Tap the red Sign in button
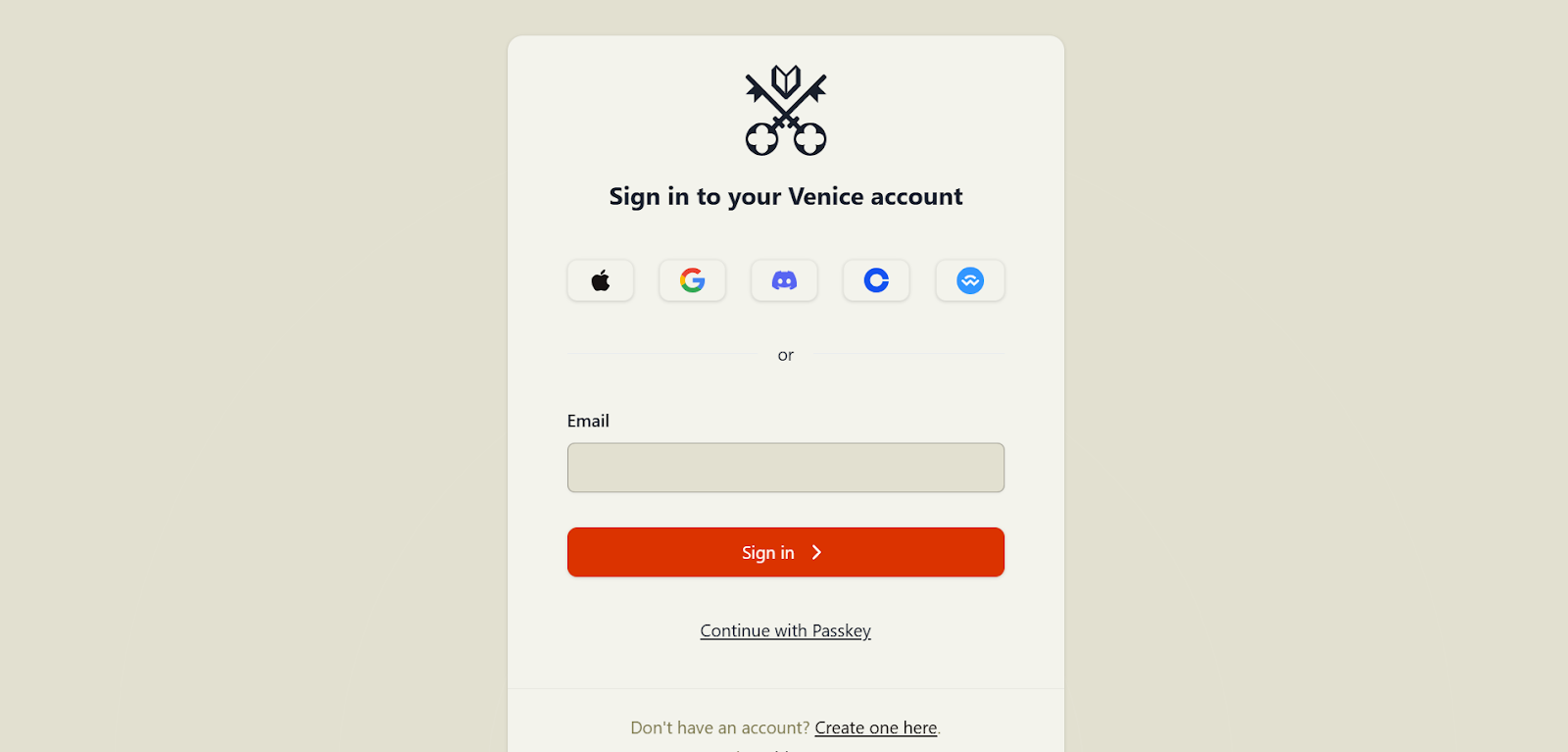This screenshot has height=752, width=1568. coord(785,552)
